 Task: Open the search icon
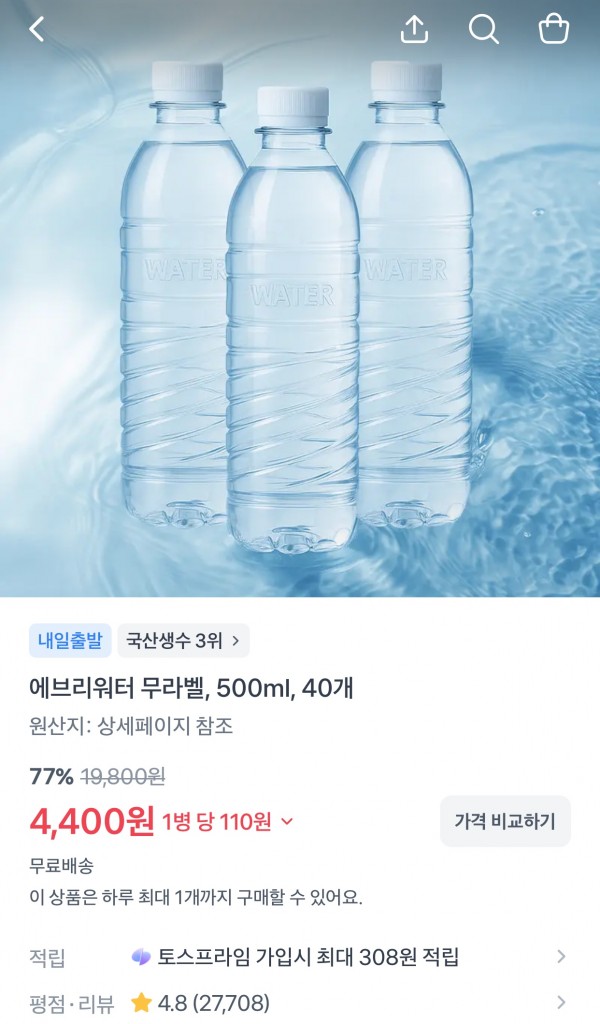484,29
